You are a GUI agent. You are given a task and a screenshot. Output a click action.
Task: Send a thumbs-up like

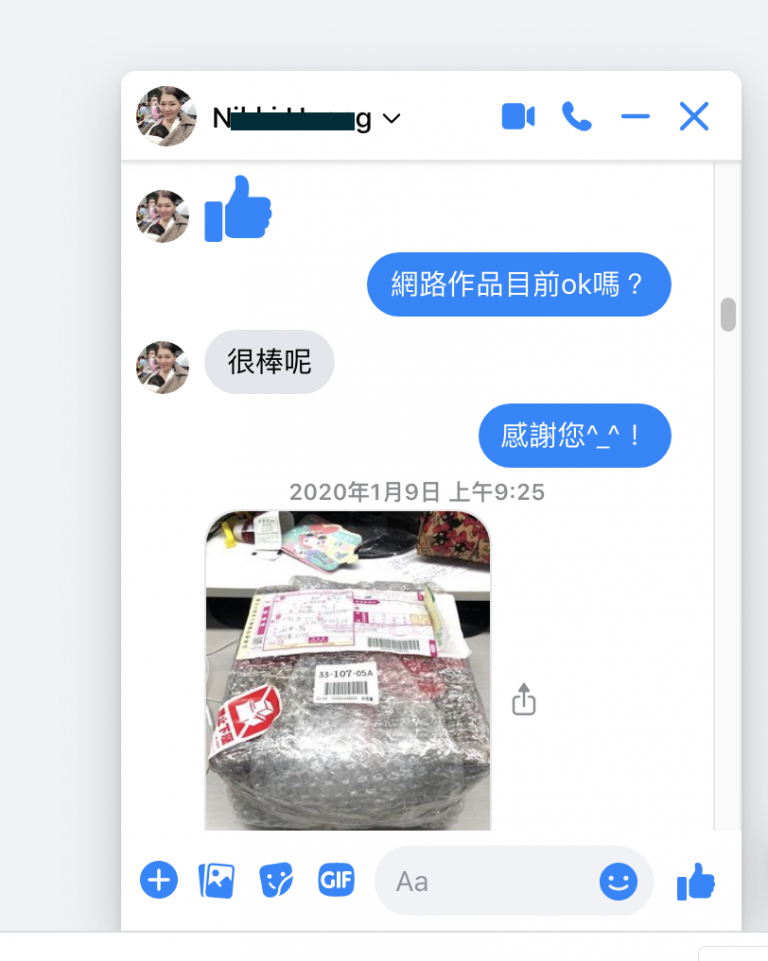point(696,881)
